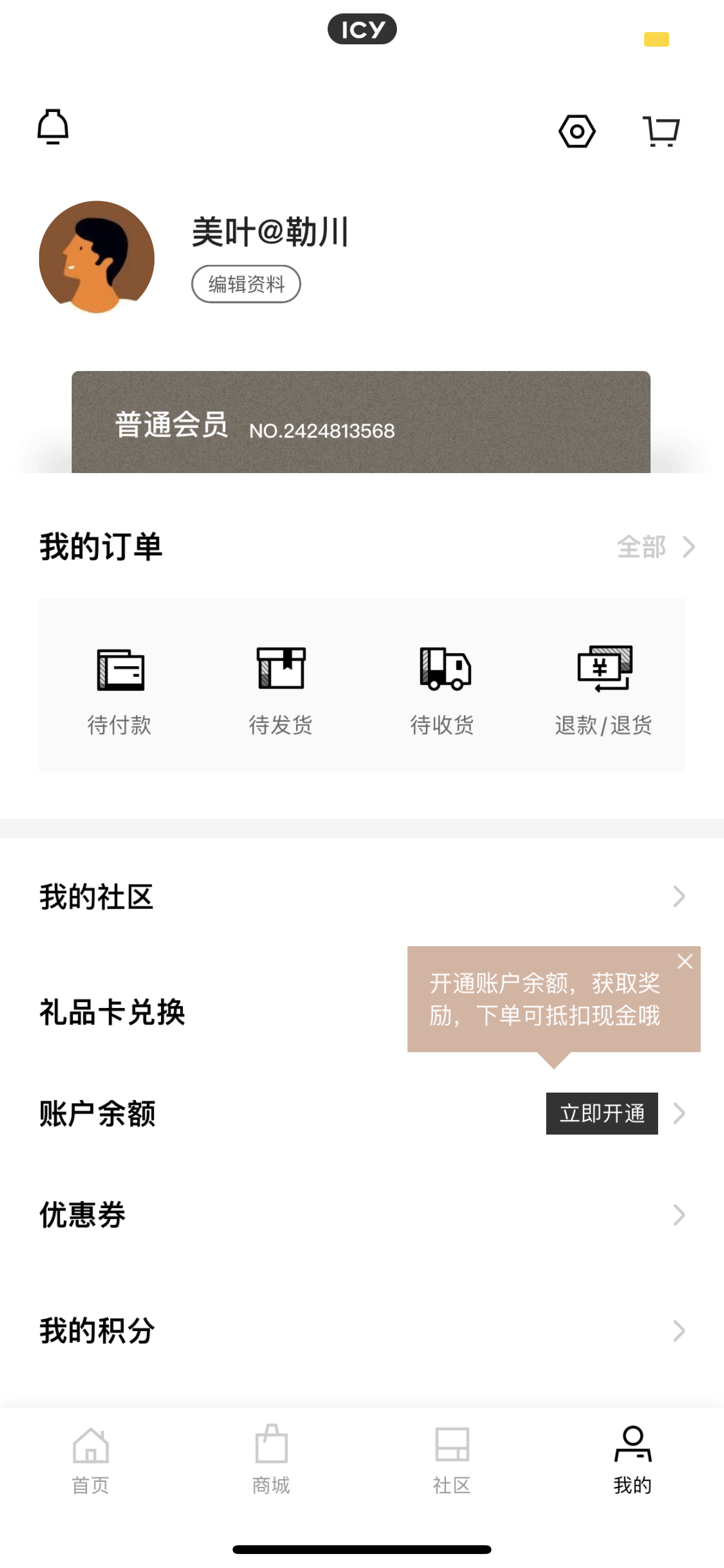Viewport: 724px width, 1568px height.
Task: Open the shopping cart
Action: pos(661,131)
